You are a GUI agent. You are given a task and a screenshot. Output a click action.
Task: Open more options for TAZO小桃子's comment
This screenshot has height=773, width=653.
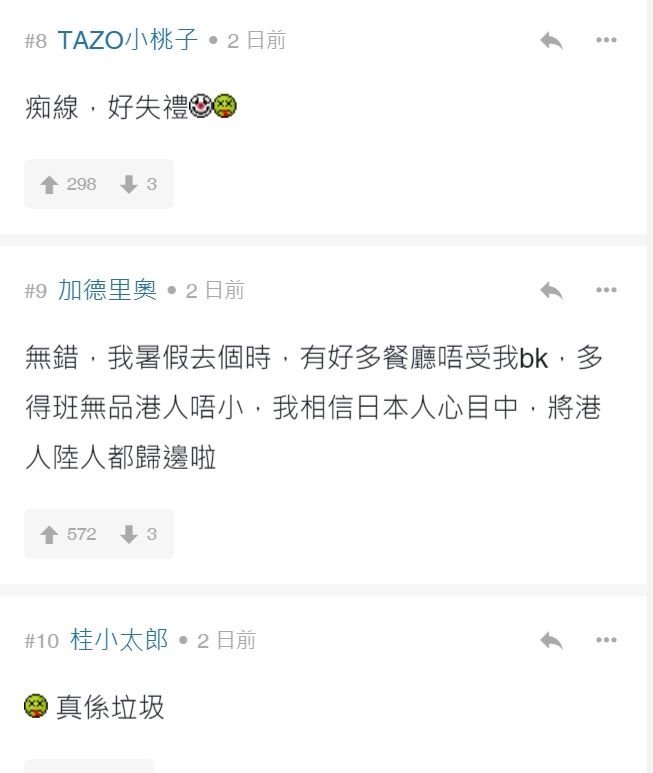coord(606,40)
